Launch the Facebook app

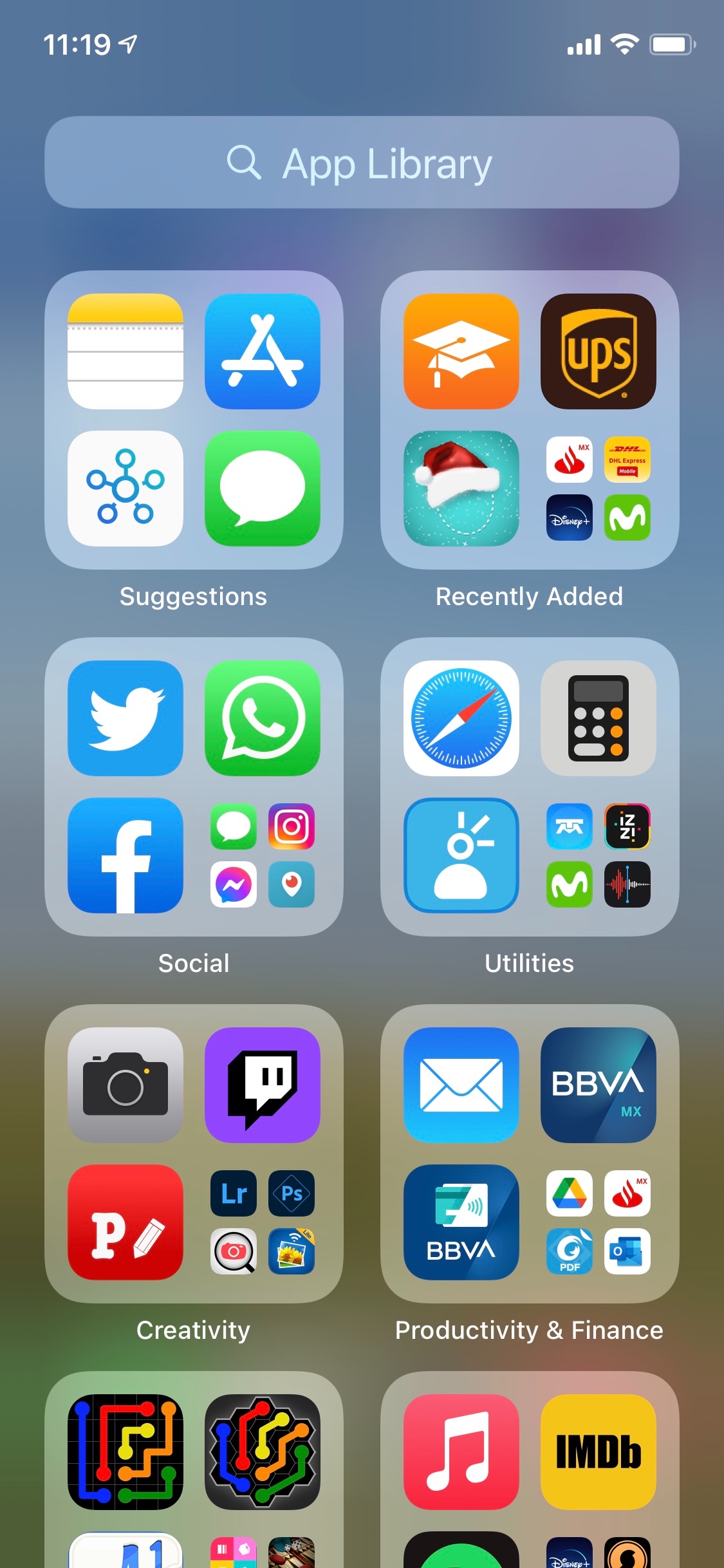(125, 855)
